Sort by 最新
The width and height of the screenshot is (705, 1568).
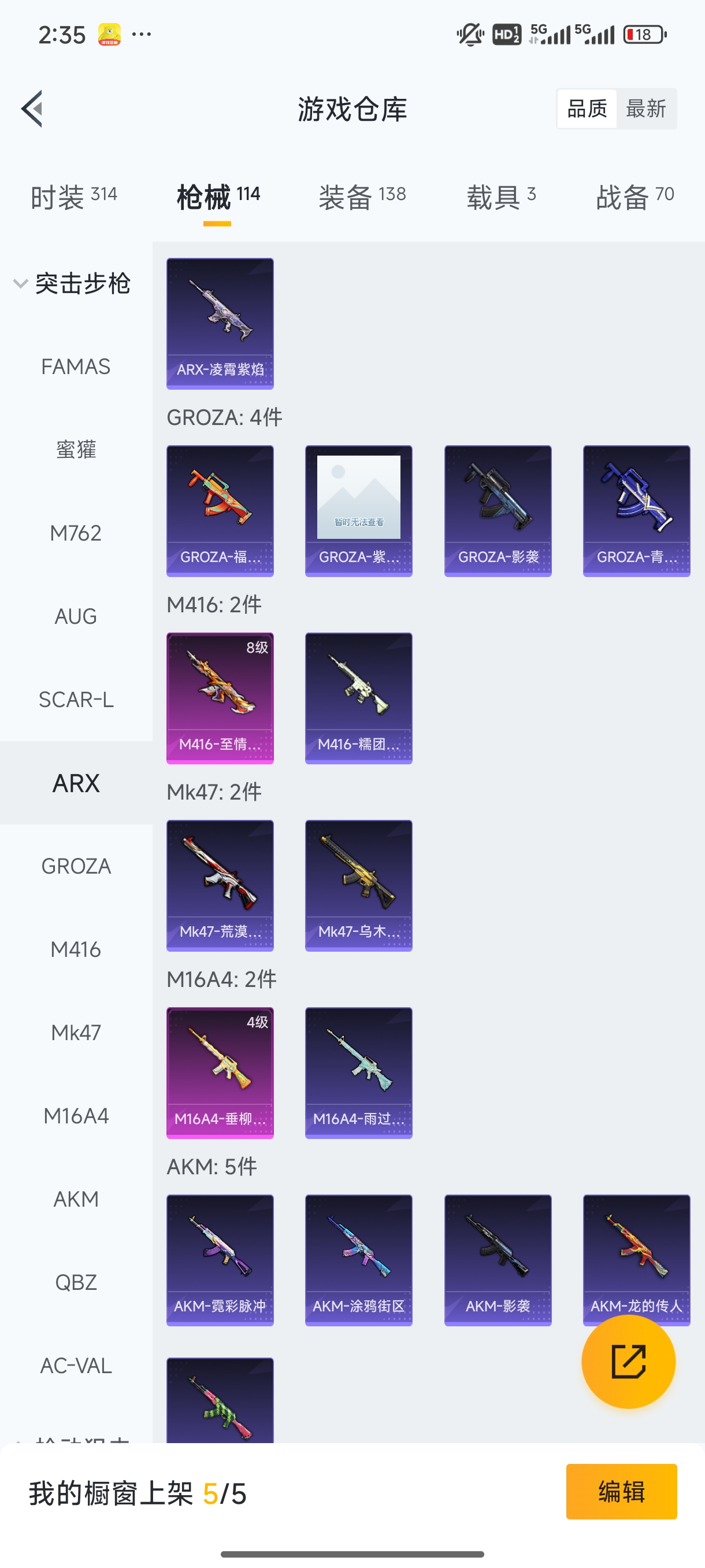click(x=645, y=109)
